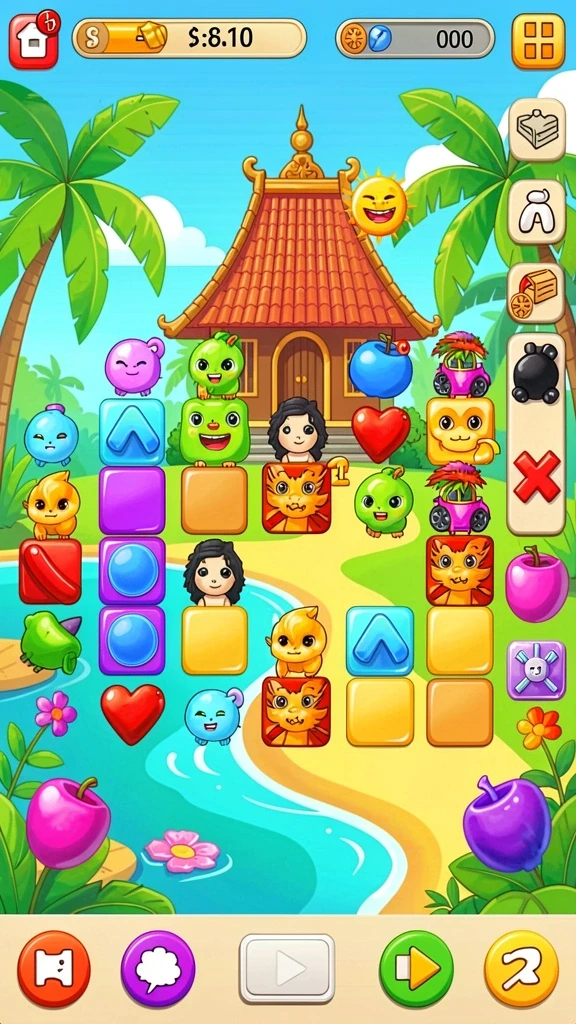Tap the purple snowflake tile booster

click(x=536, y=669)
